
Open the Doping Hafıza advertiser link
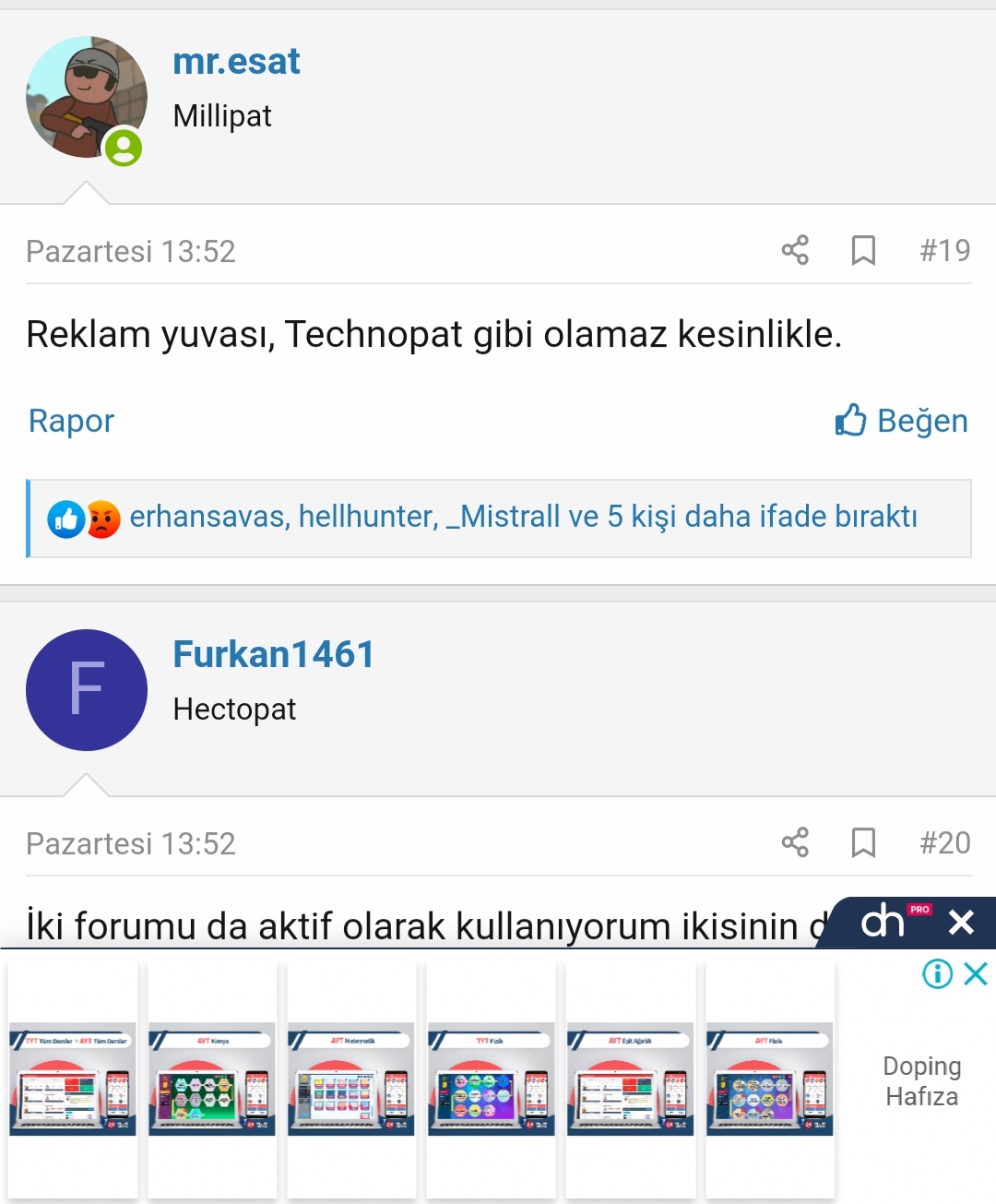pos(921,1081)
